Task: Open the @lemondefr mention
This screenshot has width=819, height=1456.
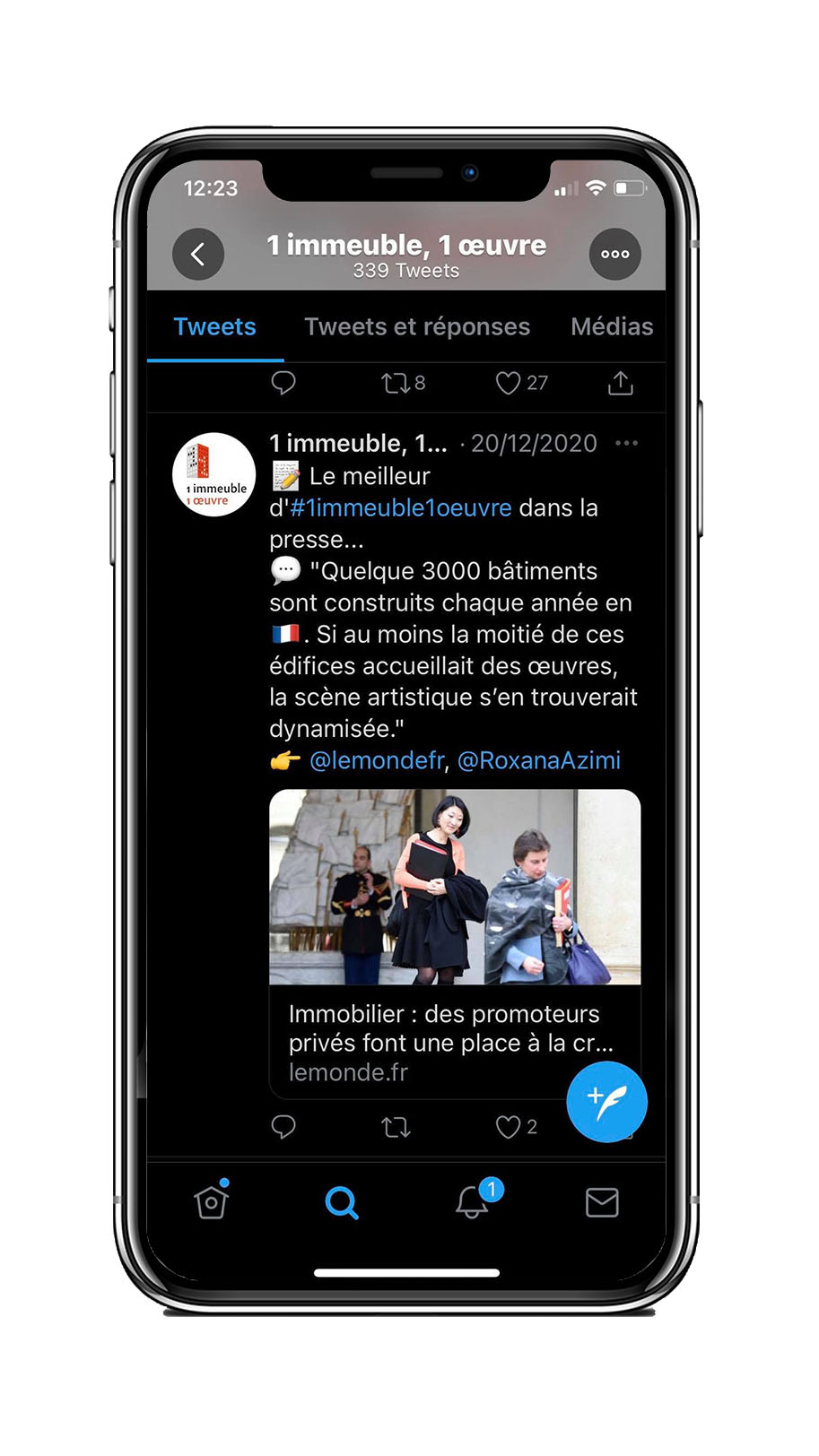Action: 377,760
